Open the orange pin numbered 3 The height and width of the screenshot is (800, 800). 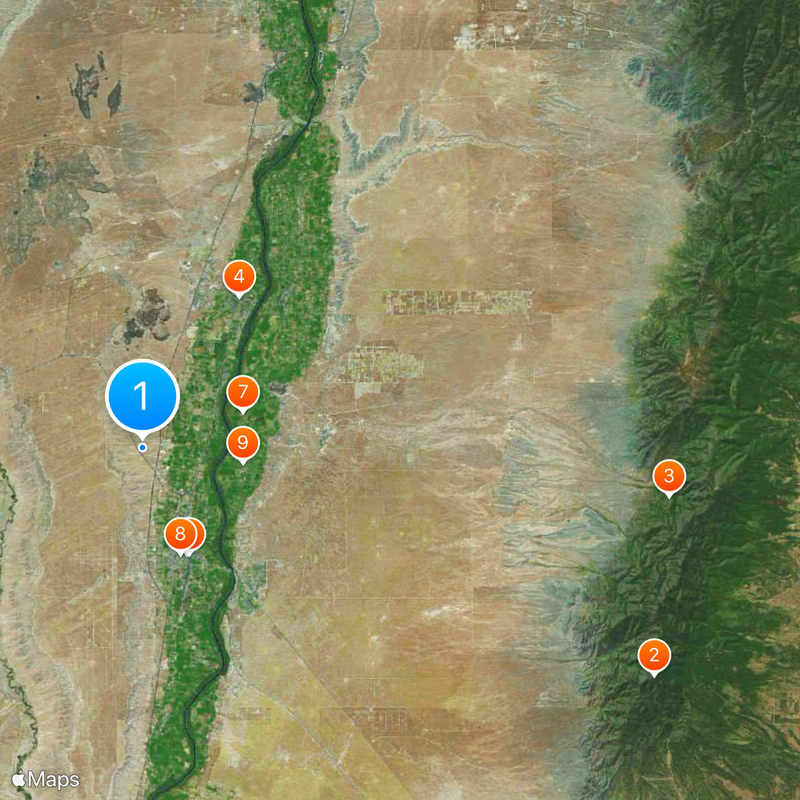point(669,476)
